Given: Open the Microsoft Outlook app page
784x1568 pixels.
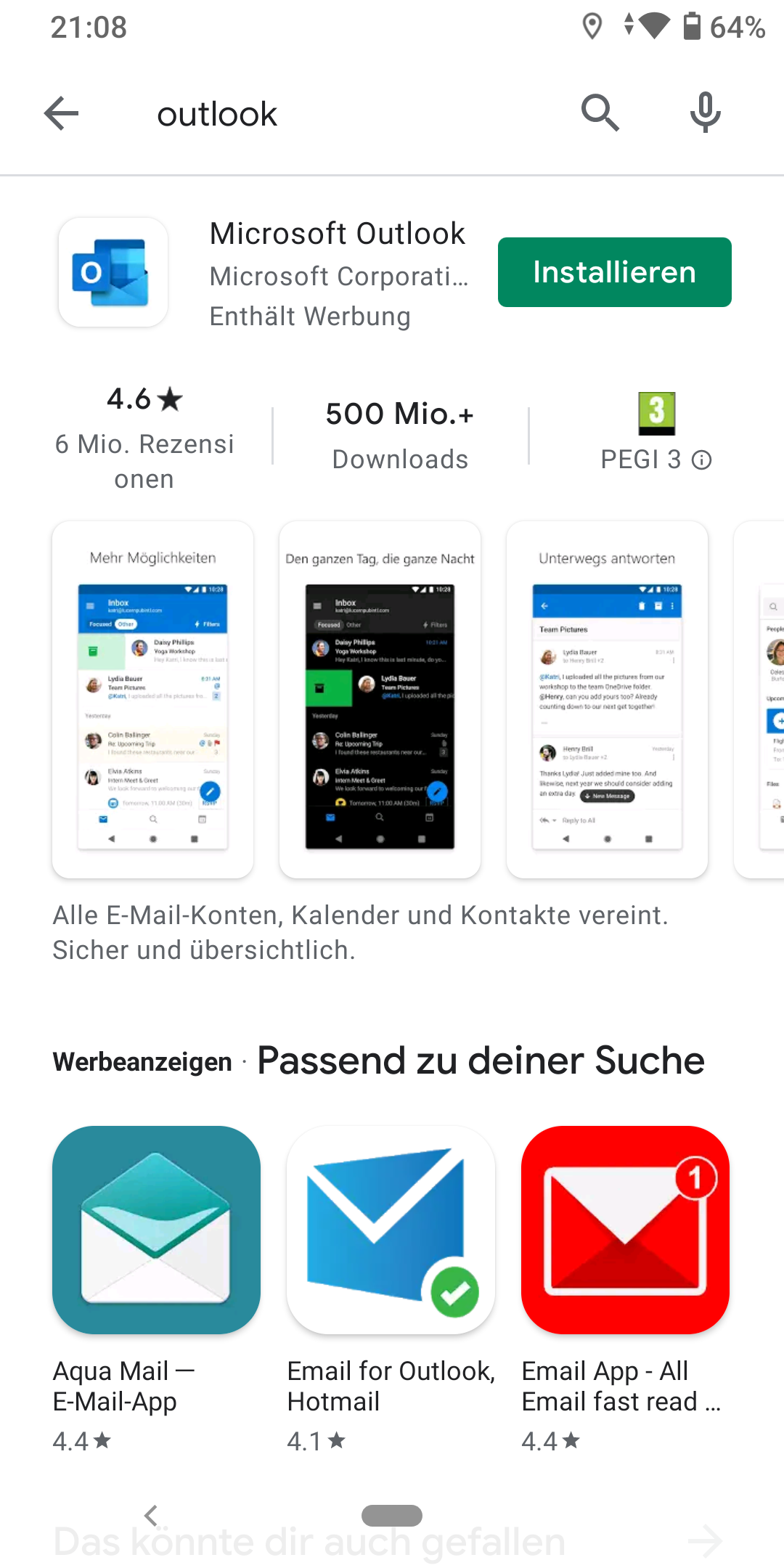Looking at the screenshot, I should pos(337,234).
